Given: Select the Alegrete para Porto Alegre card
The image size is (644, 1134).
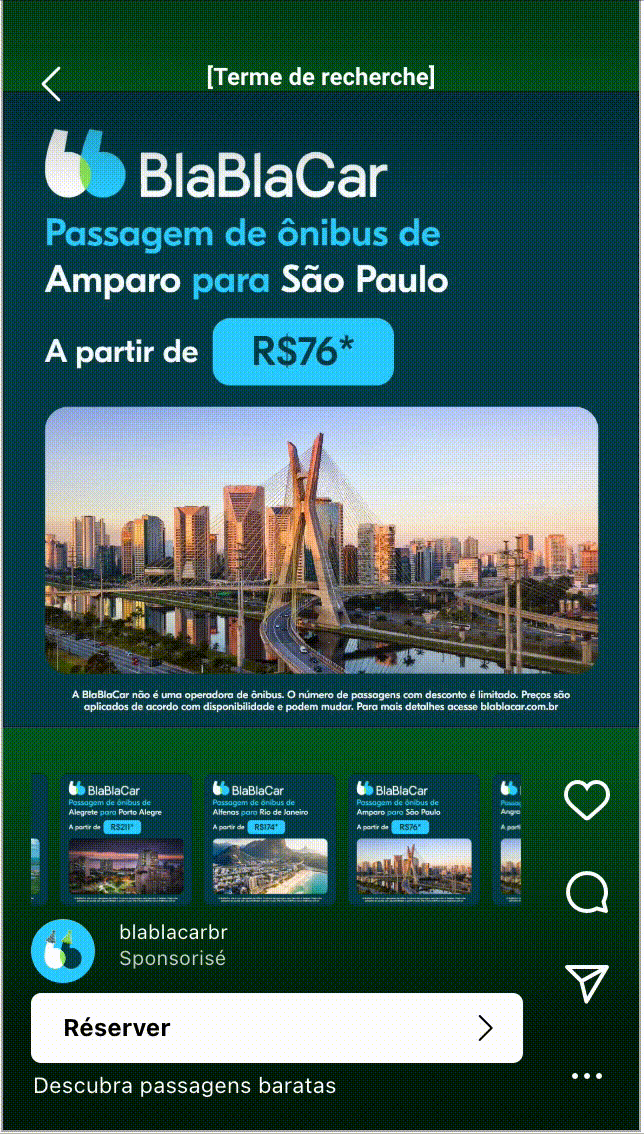Looking at the screenshot, I should point(126,838).
